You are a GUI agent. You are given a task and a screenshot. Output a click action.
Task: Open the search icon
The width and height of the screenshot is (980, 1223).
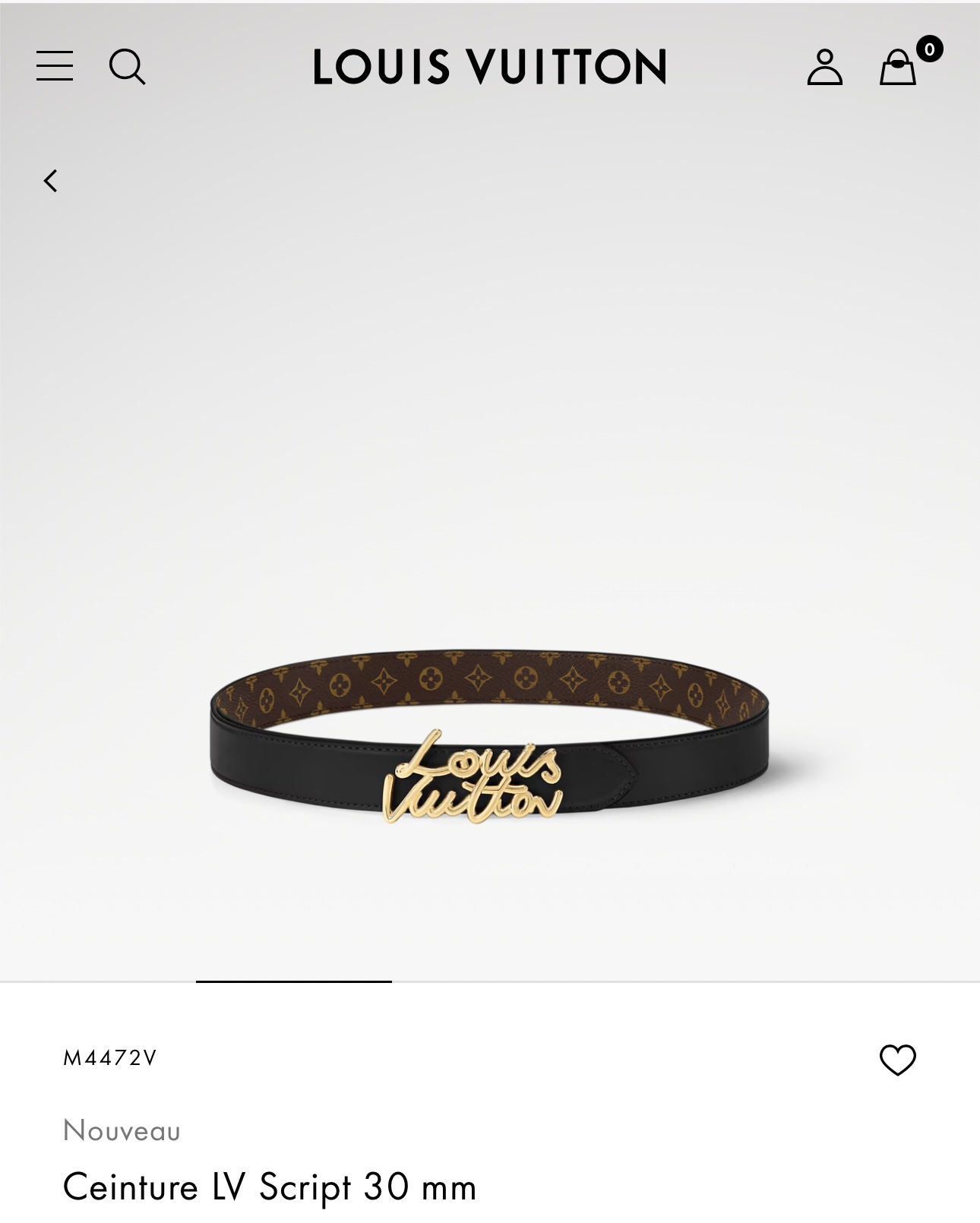[x=127, y=67]
